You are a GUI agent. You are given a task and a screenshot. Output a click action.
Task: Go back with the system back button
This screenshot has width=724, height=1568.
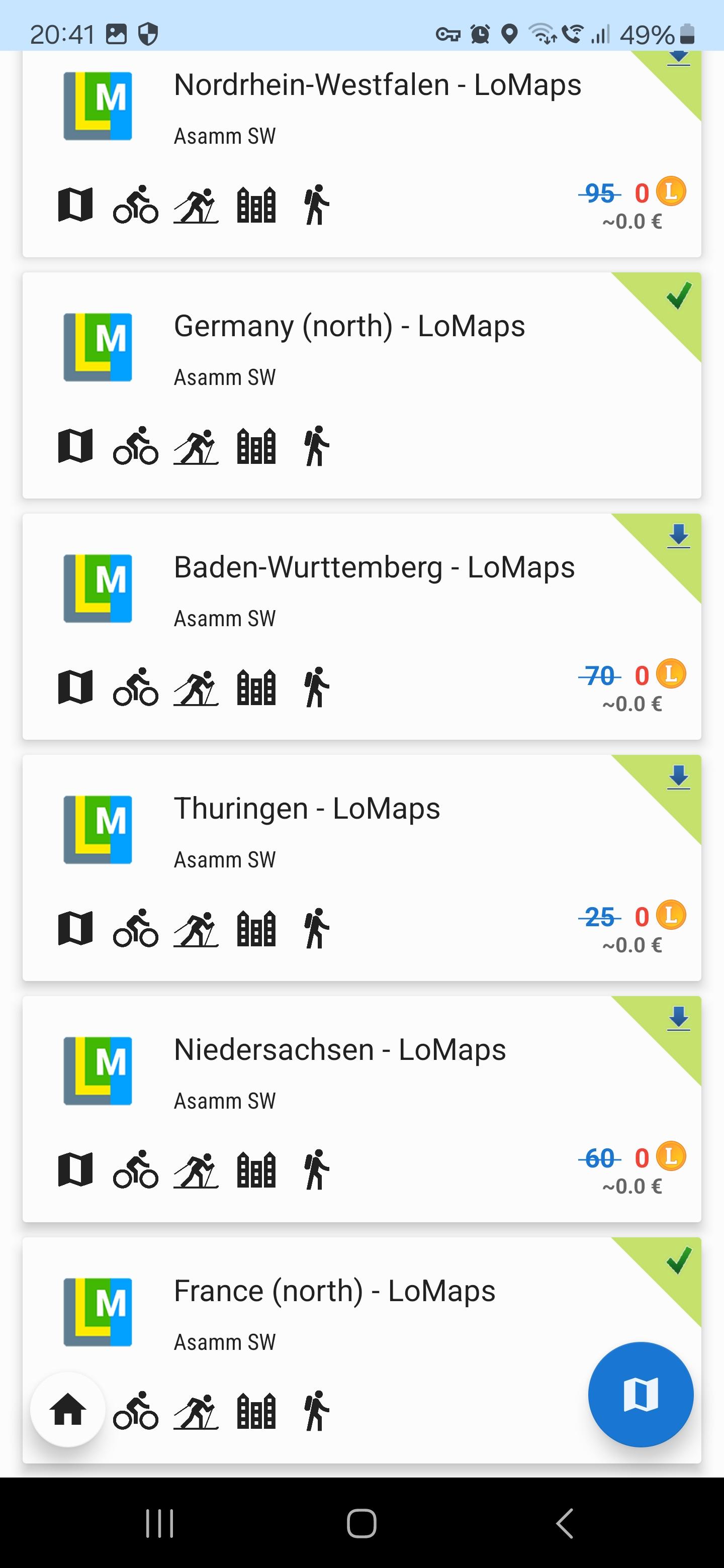click(565, 1524)
